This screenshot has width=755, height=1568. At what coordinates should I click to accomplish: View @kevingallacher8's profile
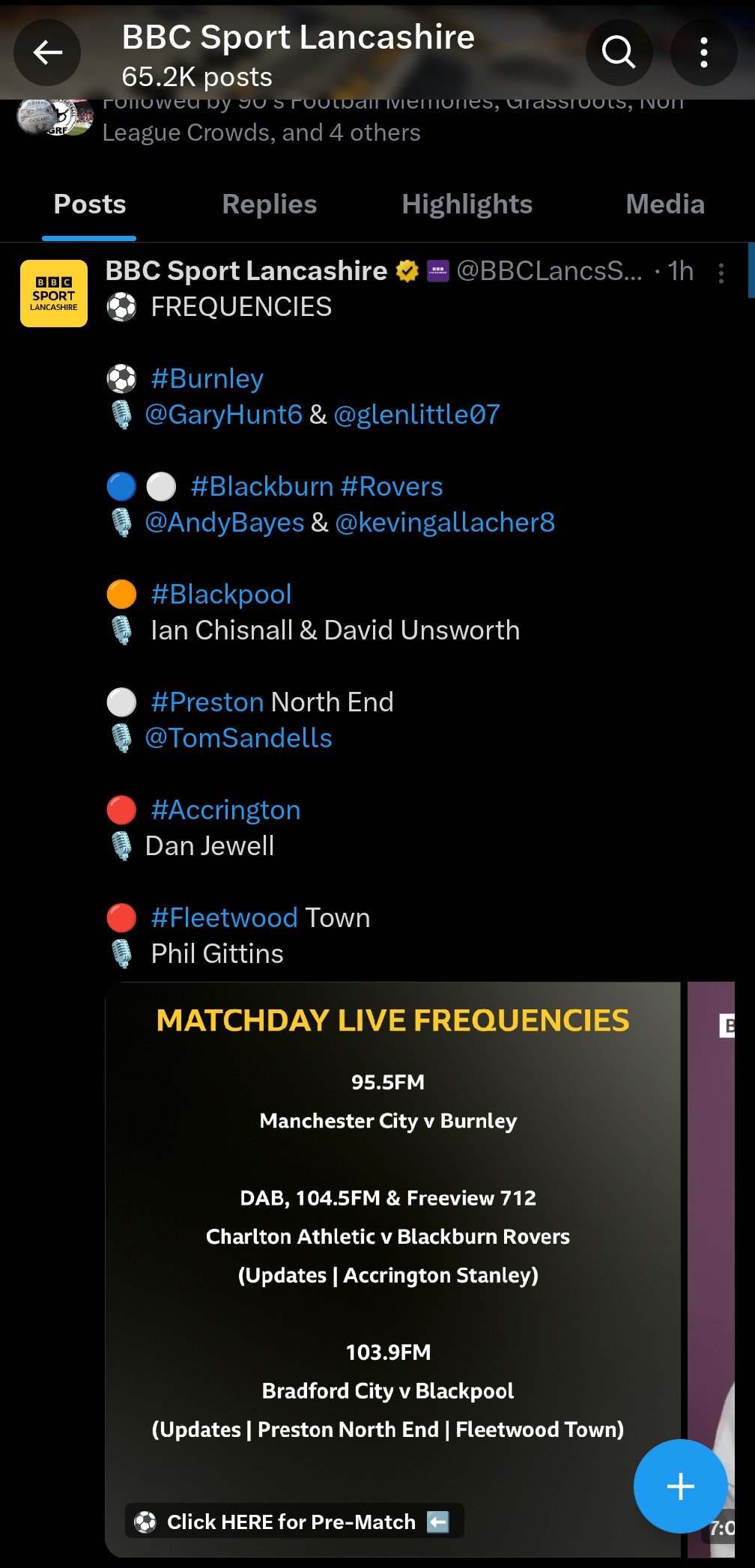pos(445,523)
